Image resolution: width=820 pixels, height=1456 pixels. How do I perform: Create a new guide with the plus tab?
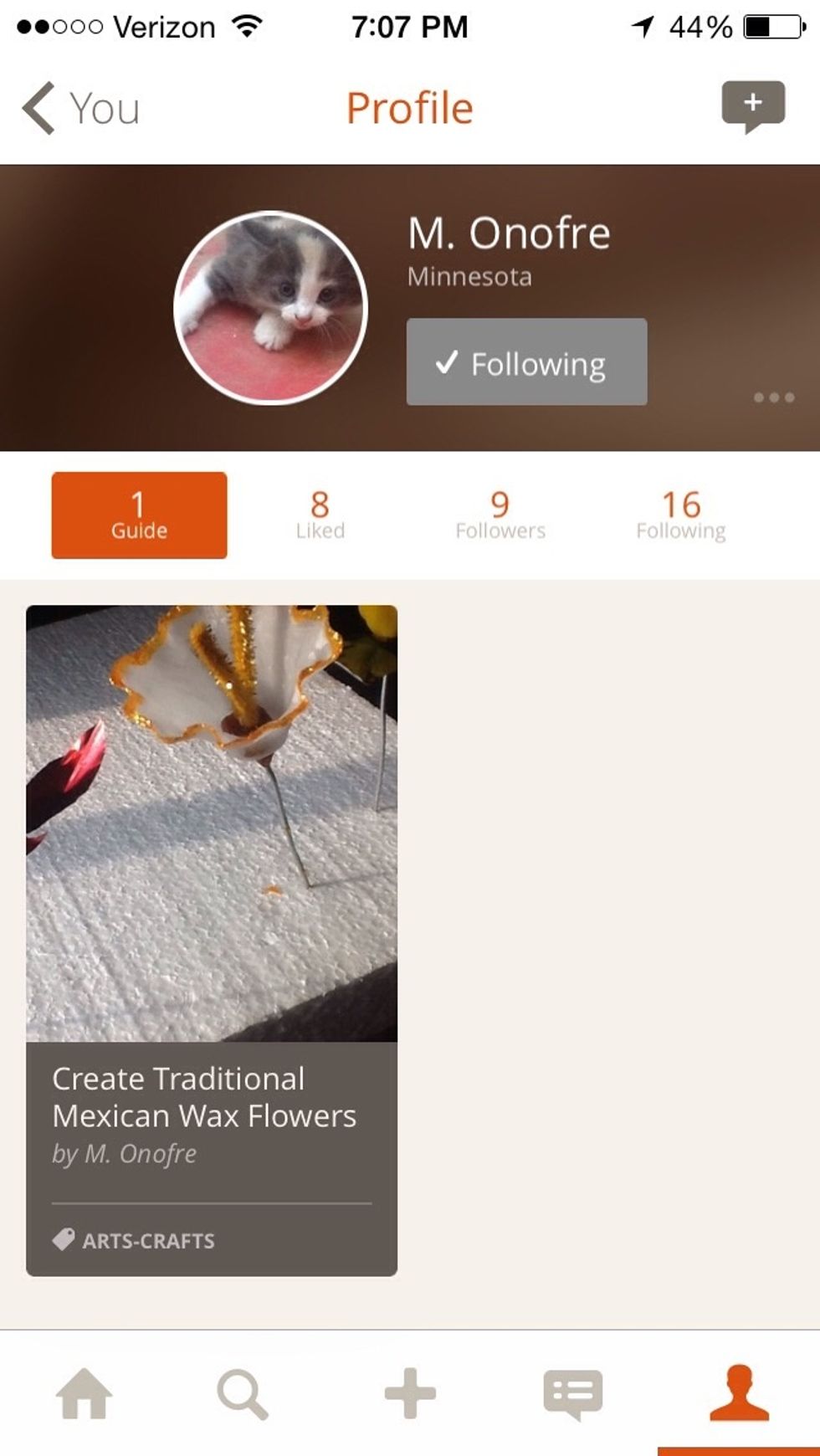(x=410, y=1394)
